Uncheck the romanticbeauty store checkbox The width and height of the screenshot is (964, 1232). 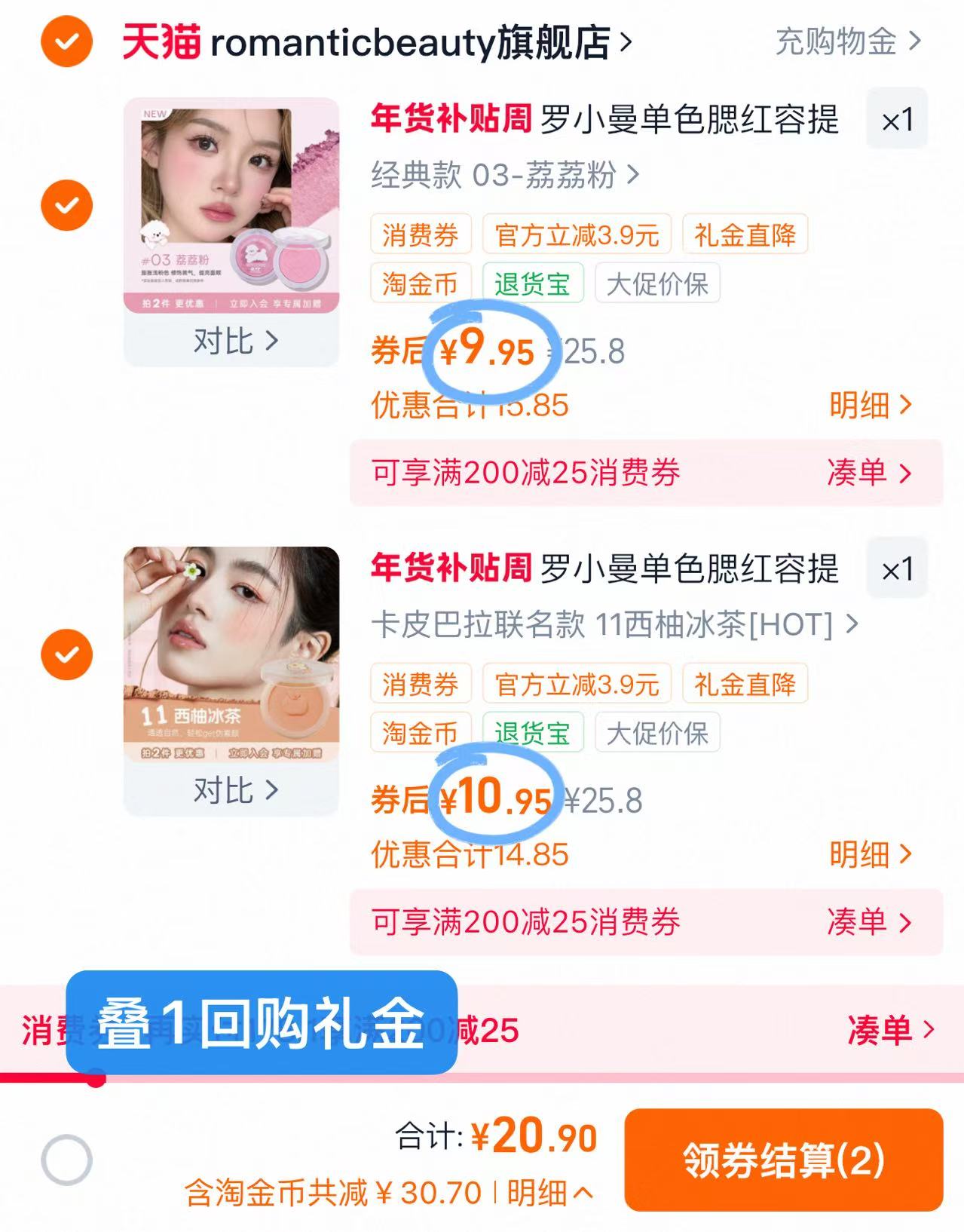tap(66, 43)
